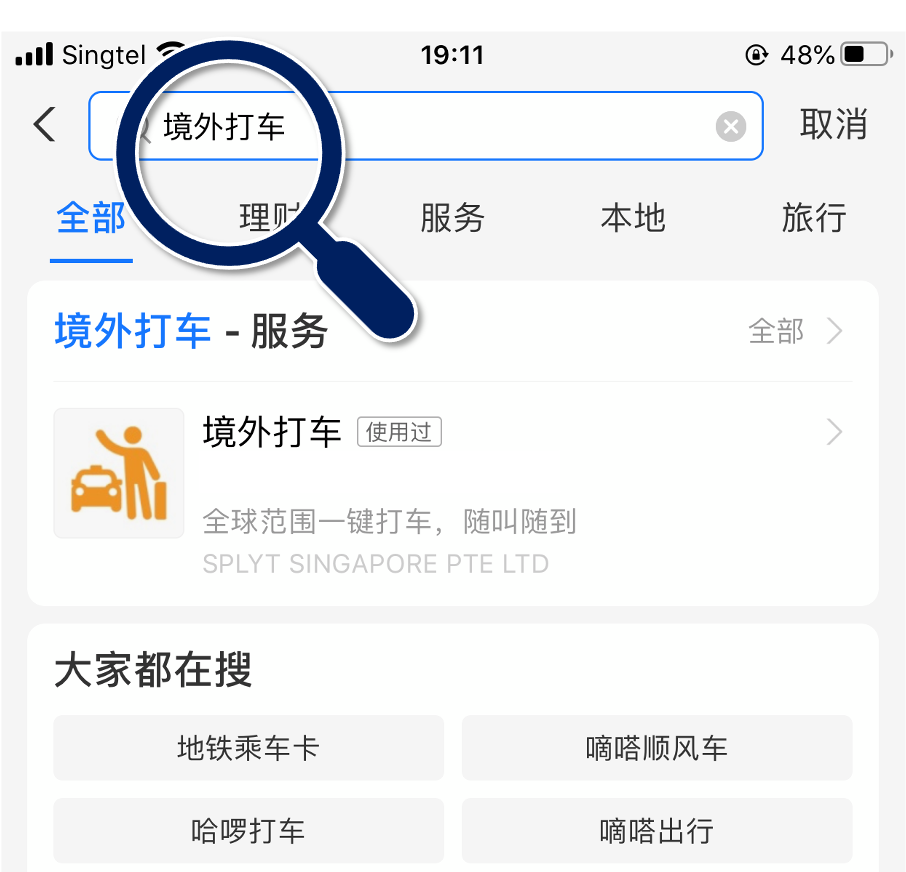Go back using the arrow icon
The height and width of the screenshot is (872, 906).
click(x=44, y=125)
